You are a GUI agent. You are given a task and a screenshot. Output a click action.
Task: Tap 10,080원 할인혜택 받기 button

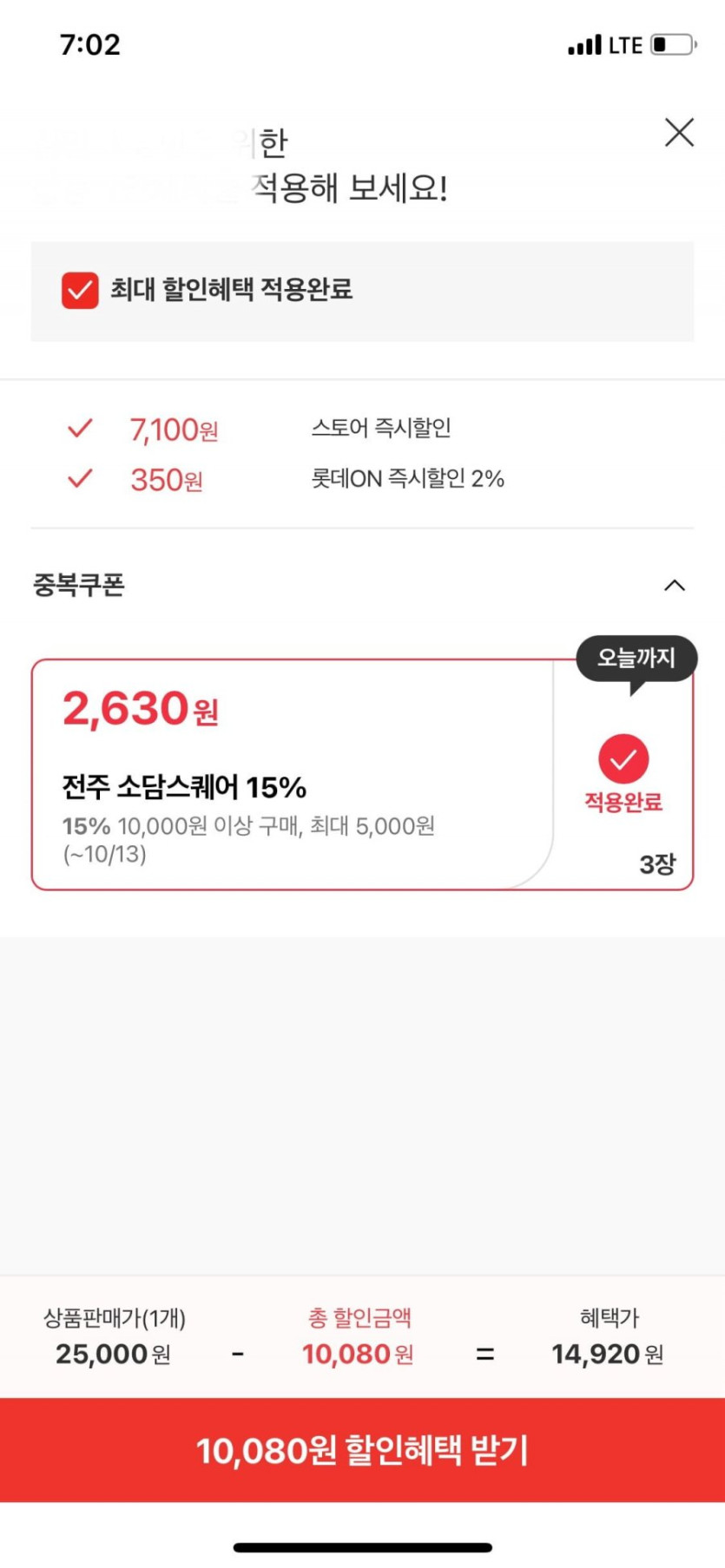(362, 1449)
